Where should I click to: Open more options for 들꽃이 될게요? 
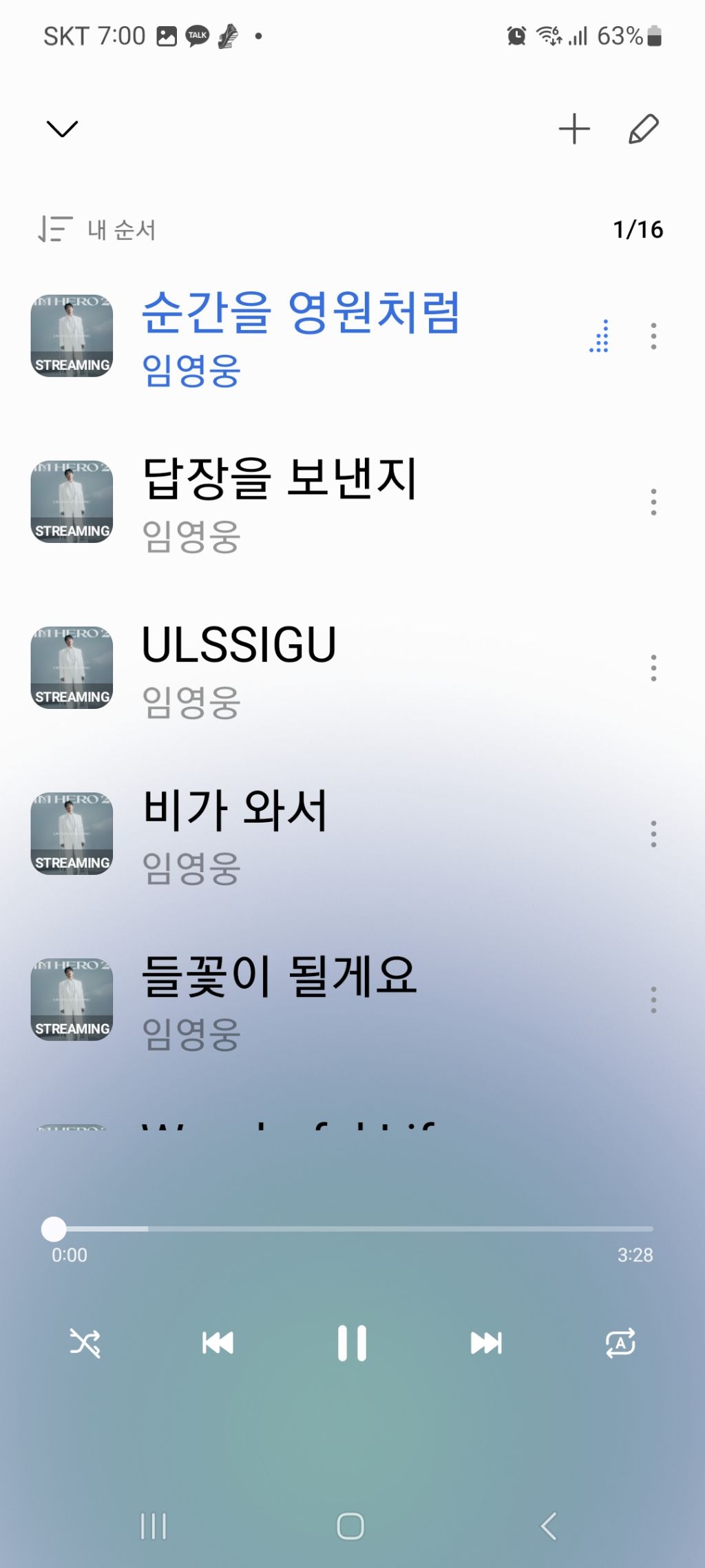[x=653, y=1000]
